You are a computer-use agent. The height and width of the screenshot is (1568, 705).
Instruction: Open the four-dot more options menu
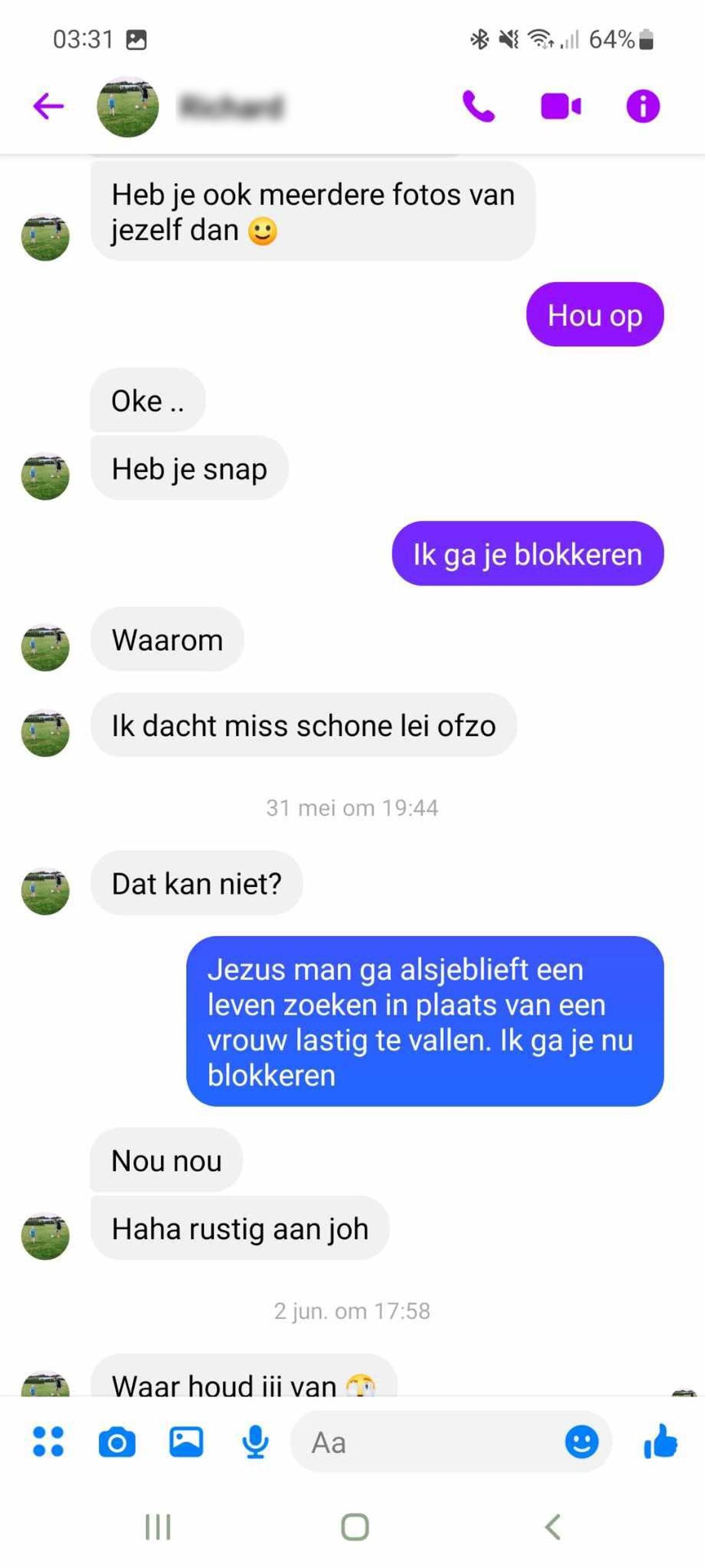(x=48, y=1442)
